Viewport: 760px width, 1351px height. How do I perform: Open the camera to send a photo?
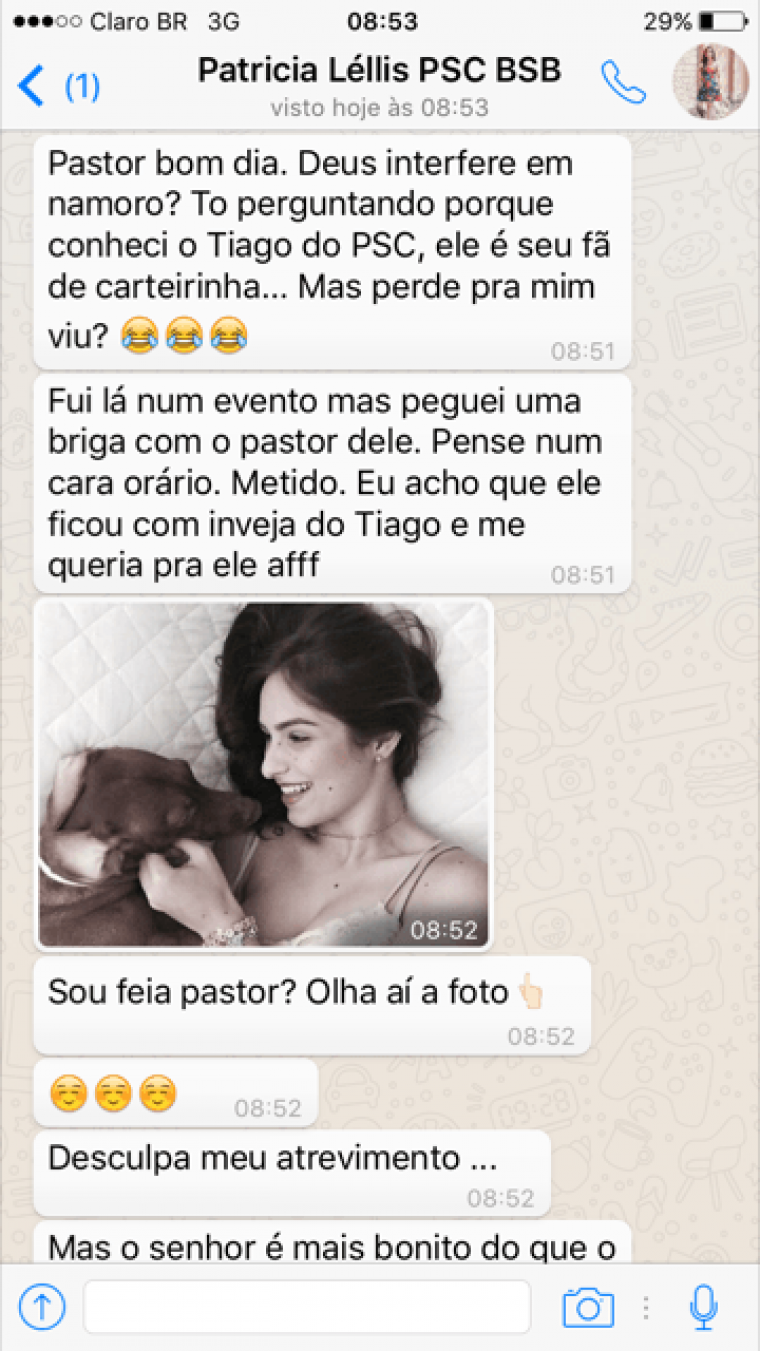coord(588,1306)
